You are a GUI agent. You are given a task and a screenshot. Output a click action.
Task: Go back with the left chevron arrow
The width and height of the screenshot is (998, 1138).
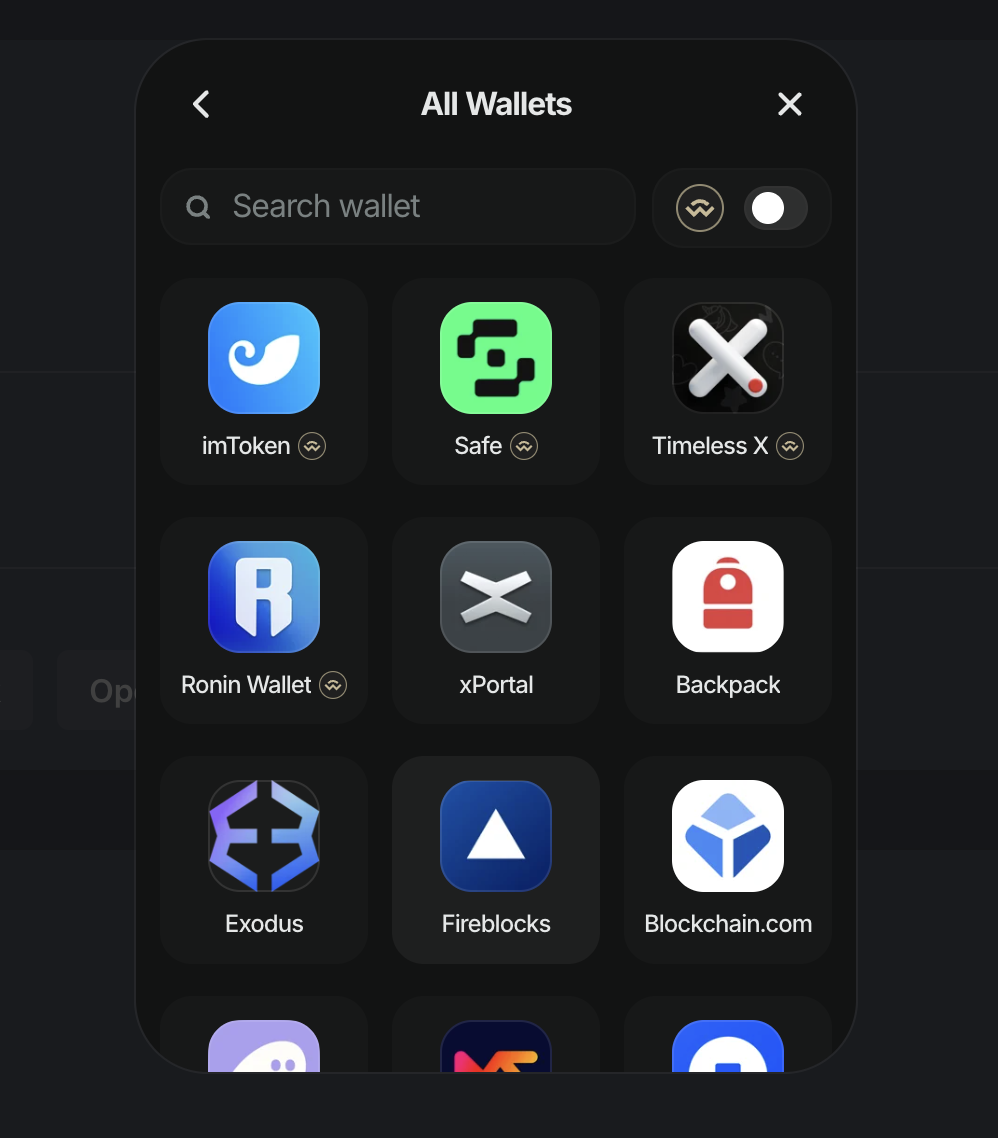pos(200,104)
